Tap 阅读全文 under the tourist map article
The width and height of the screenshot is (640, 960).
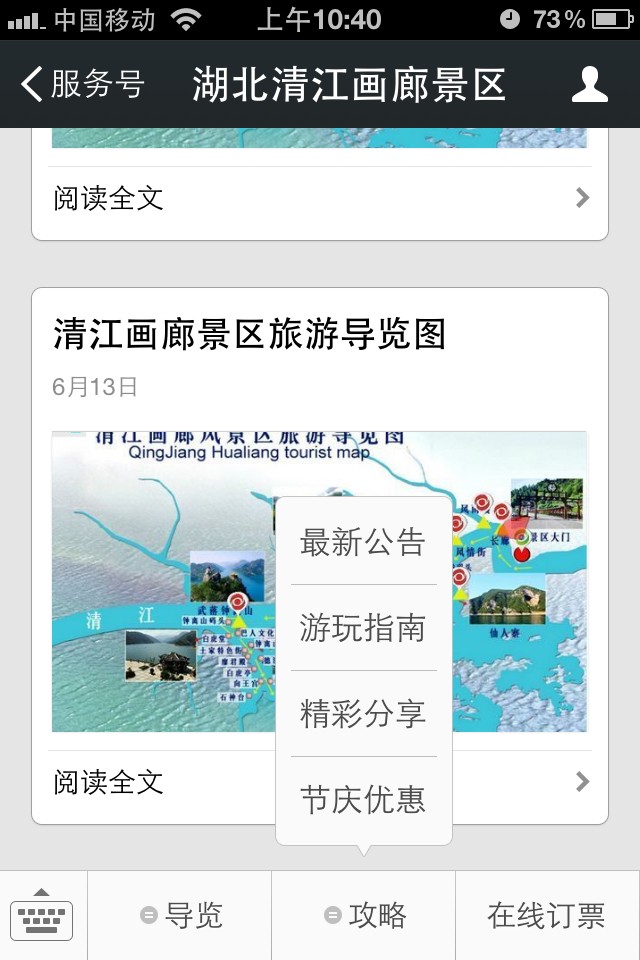click(x=320, y=782)
